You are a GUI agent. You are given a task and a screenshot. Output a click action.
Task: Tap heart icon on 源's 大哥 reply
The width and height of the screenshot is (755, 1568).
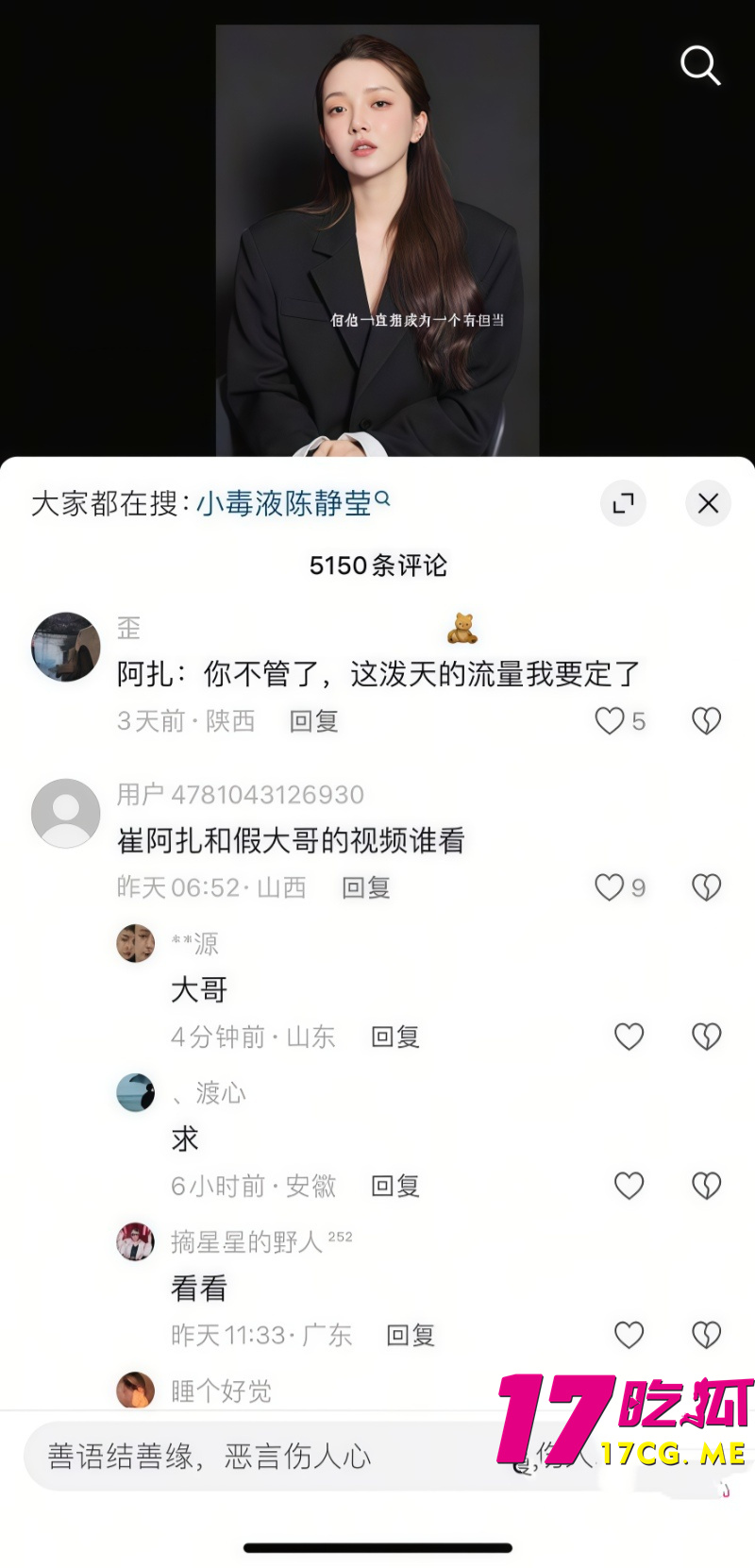[x=629, y=1036]
